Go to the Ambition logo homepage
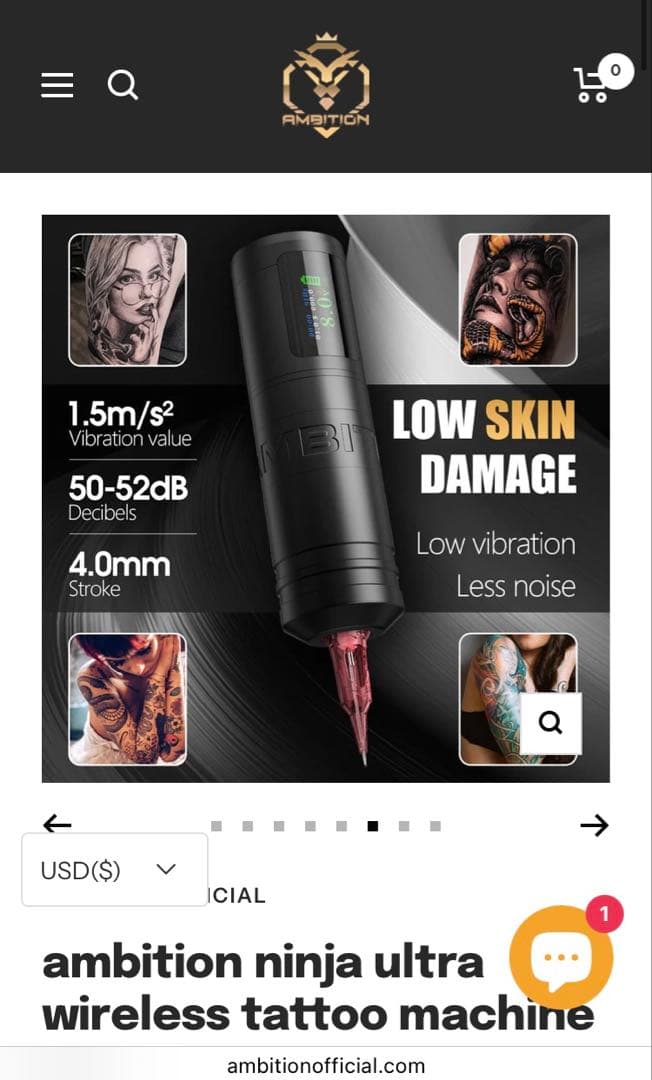652x1080 pixels. coord(326,87)
